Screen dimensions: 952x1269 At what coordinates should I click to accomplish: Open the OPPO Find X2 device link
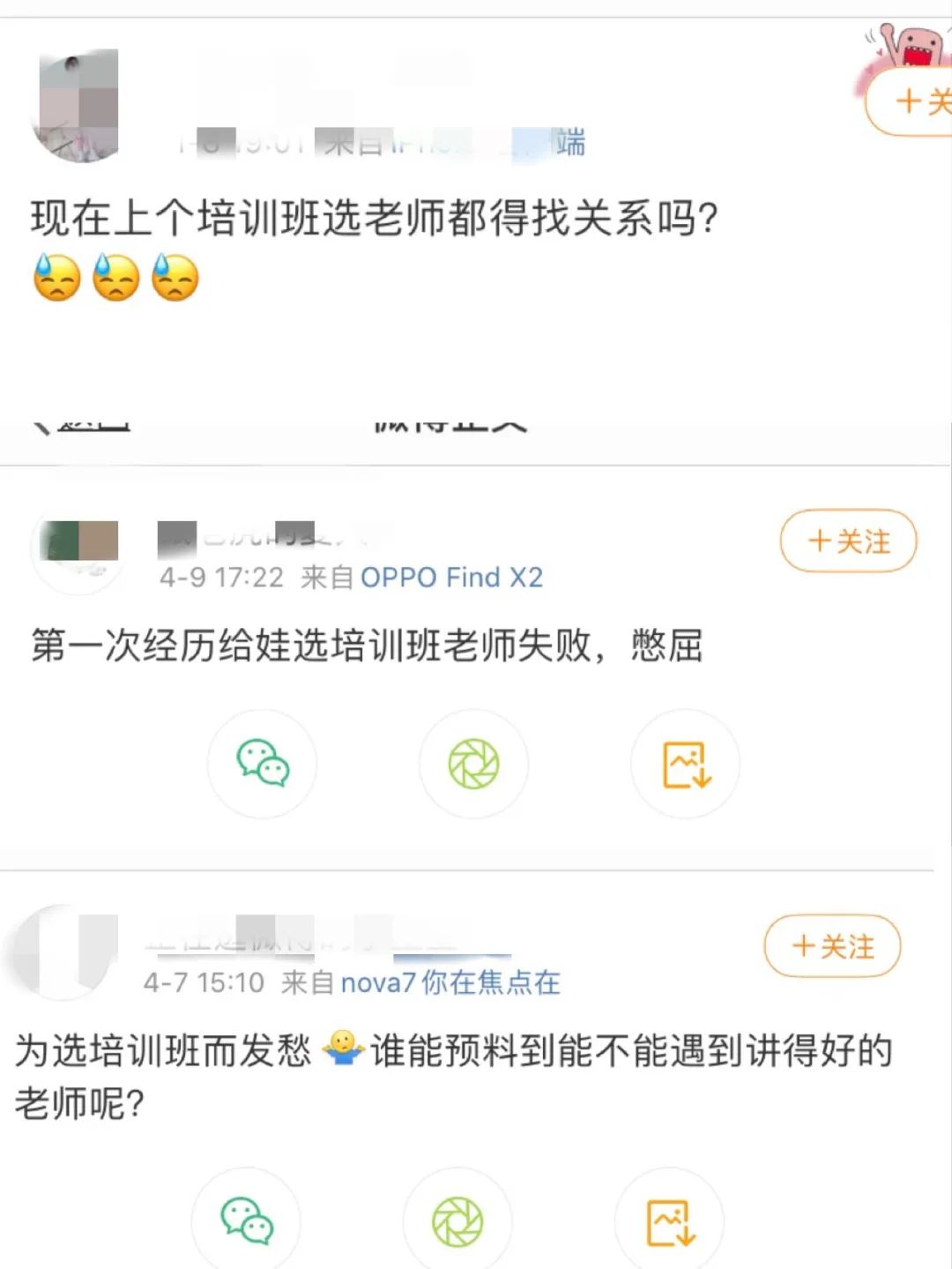(x=451, y=578)
